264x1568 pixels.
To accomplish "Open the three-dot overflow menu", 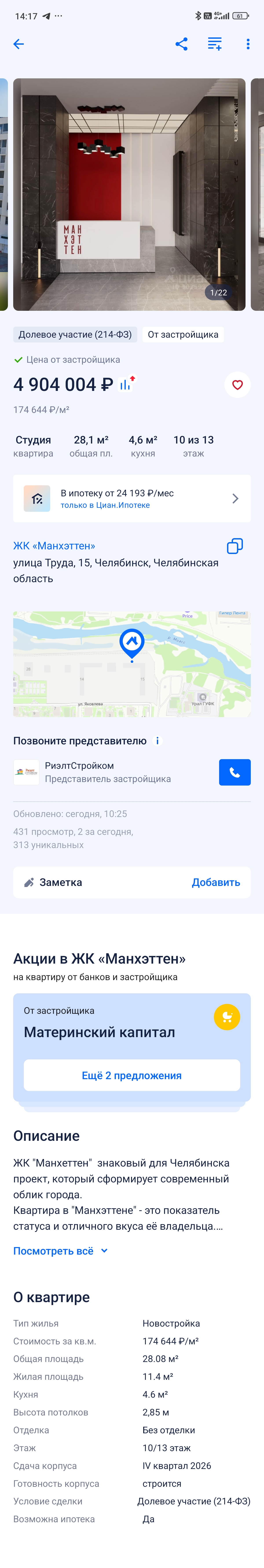I will pos(247,44).
